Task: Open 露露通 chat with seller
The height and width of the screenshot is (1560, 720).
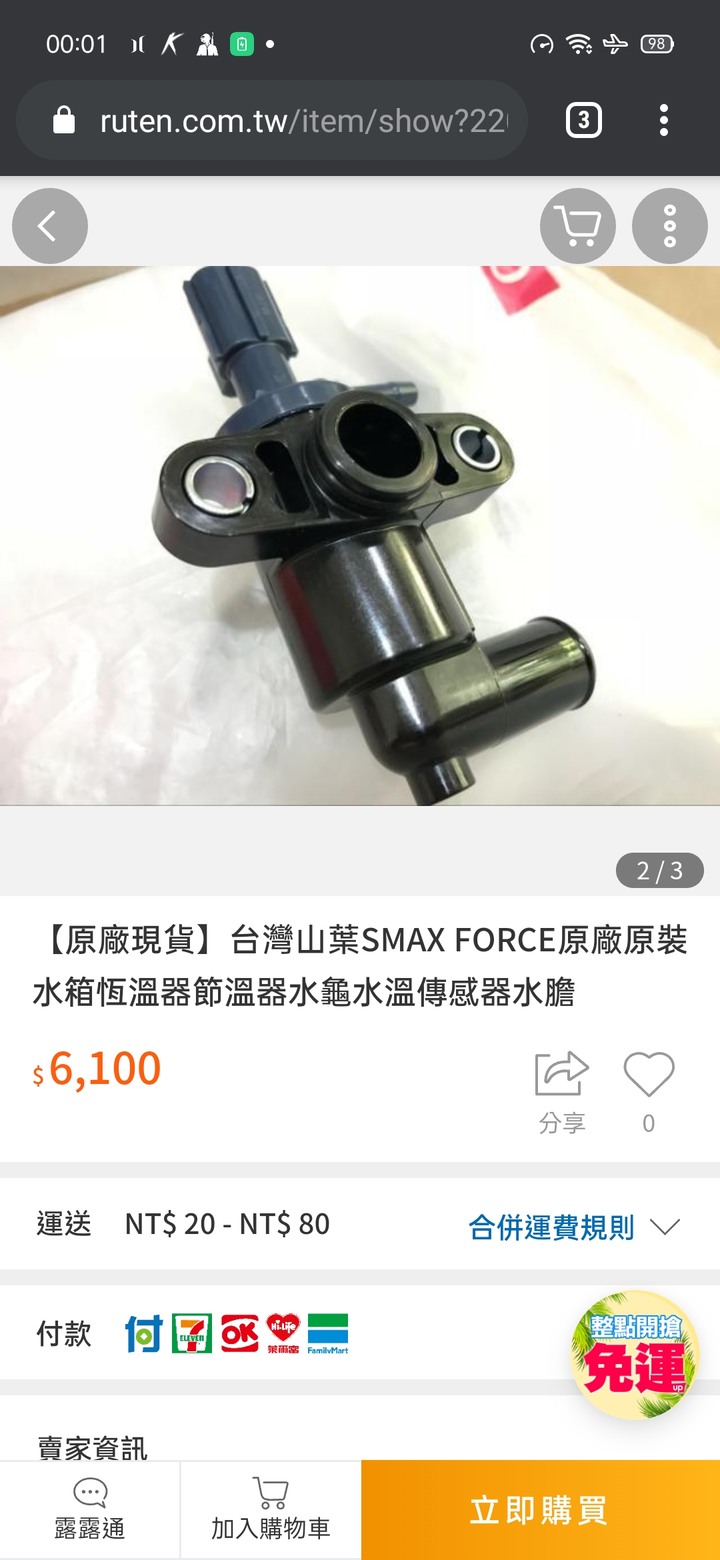Action: point(90,1510)
